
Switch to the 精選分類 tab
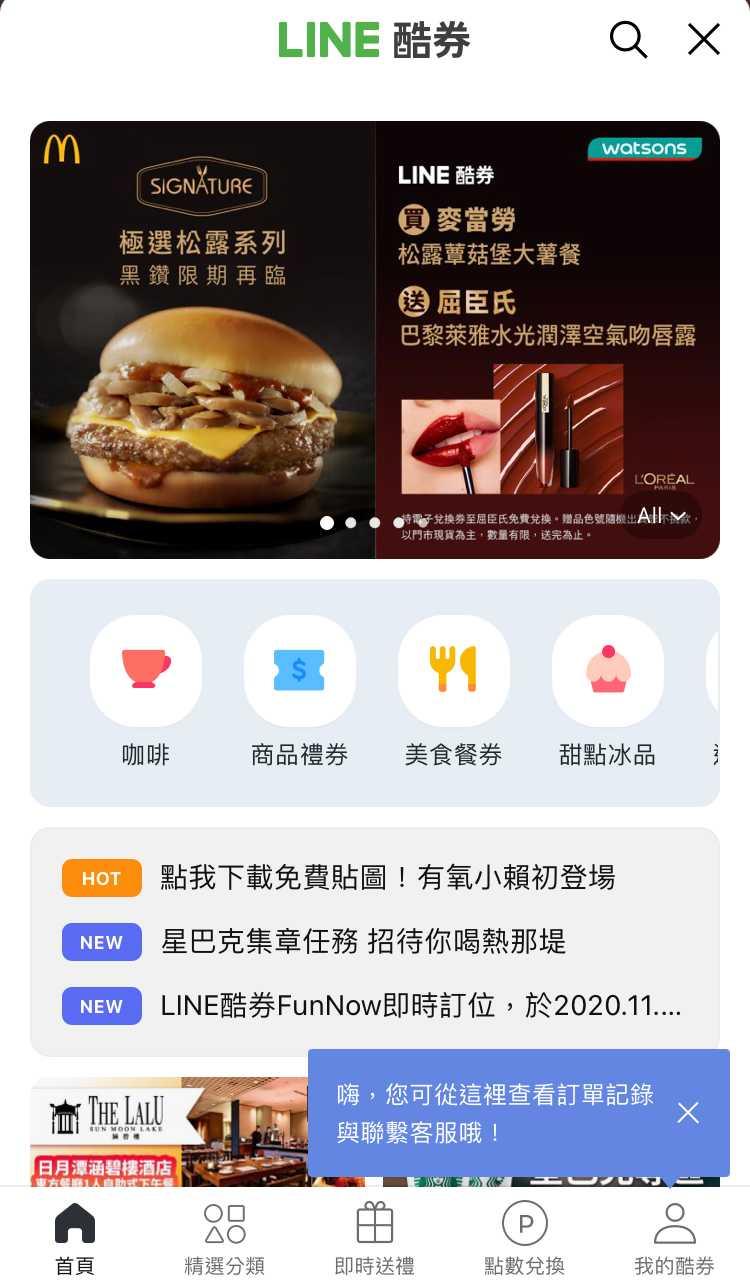click(225, 1238)
